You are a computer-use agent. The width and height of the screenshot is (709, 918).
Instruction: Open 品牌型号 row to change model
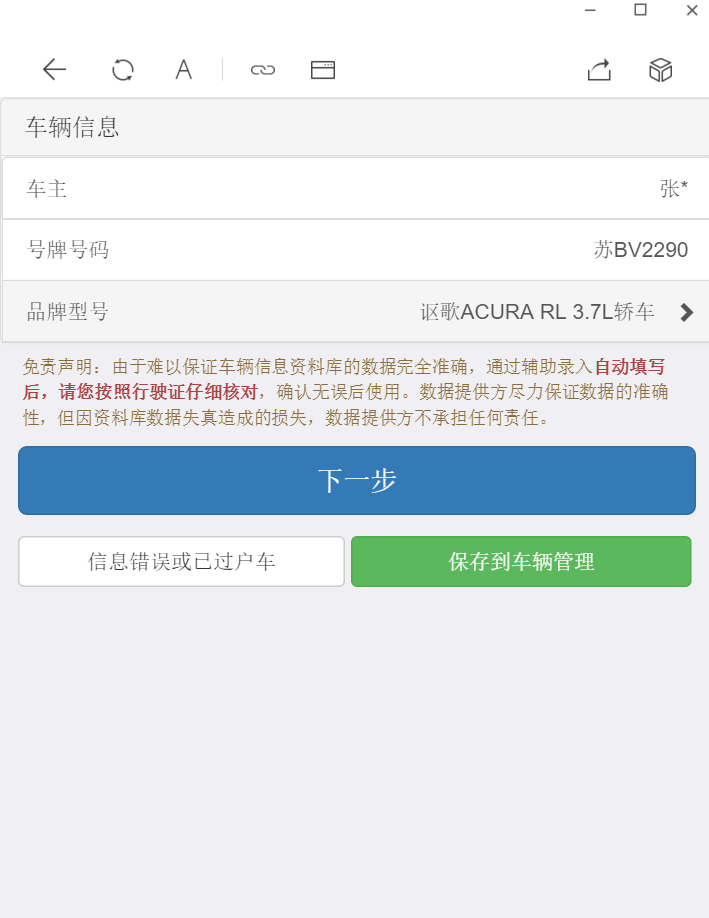click(356, 312)
